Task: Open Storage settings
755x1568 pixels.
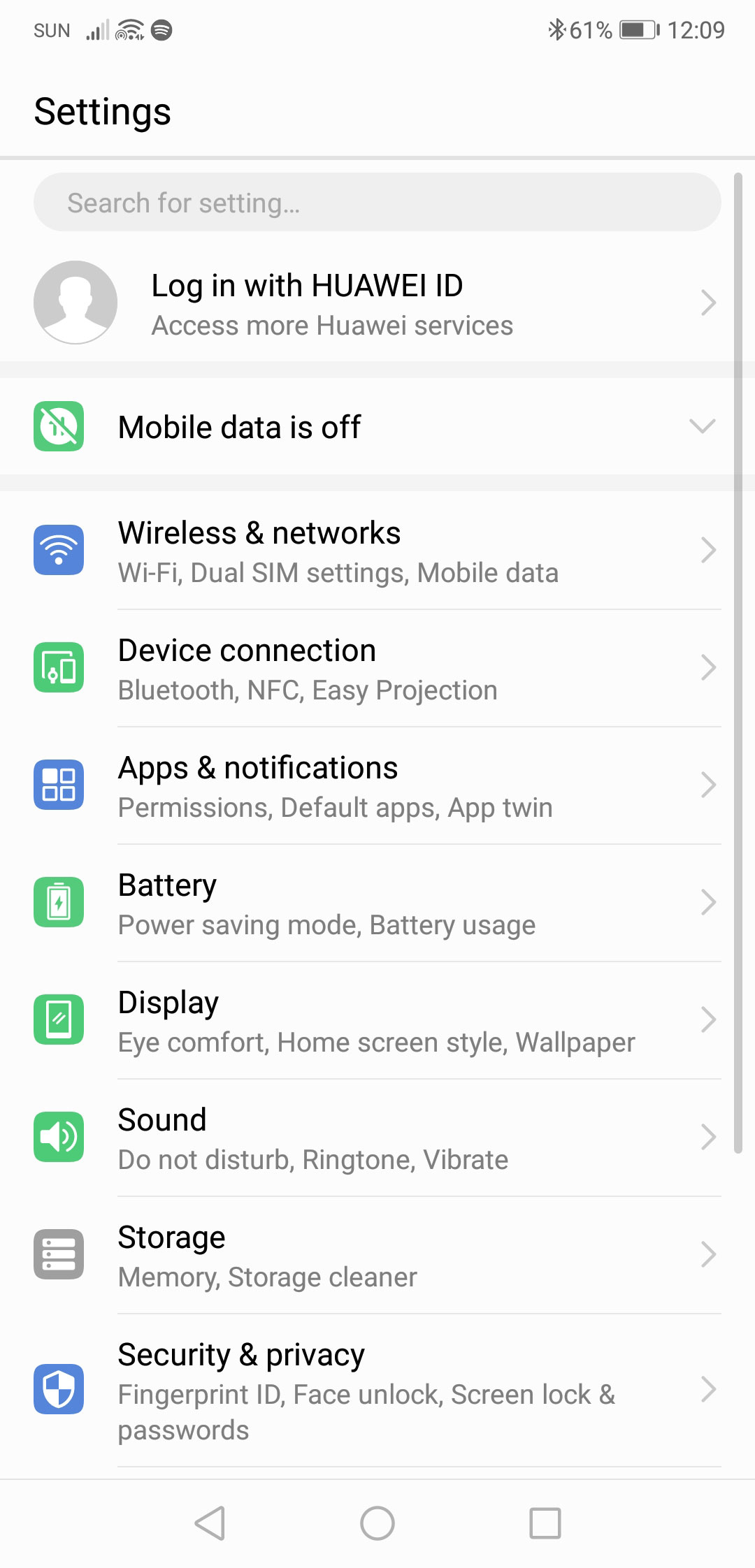Action: click(377, 1255)
